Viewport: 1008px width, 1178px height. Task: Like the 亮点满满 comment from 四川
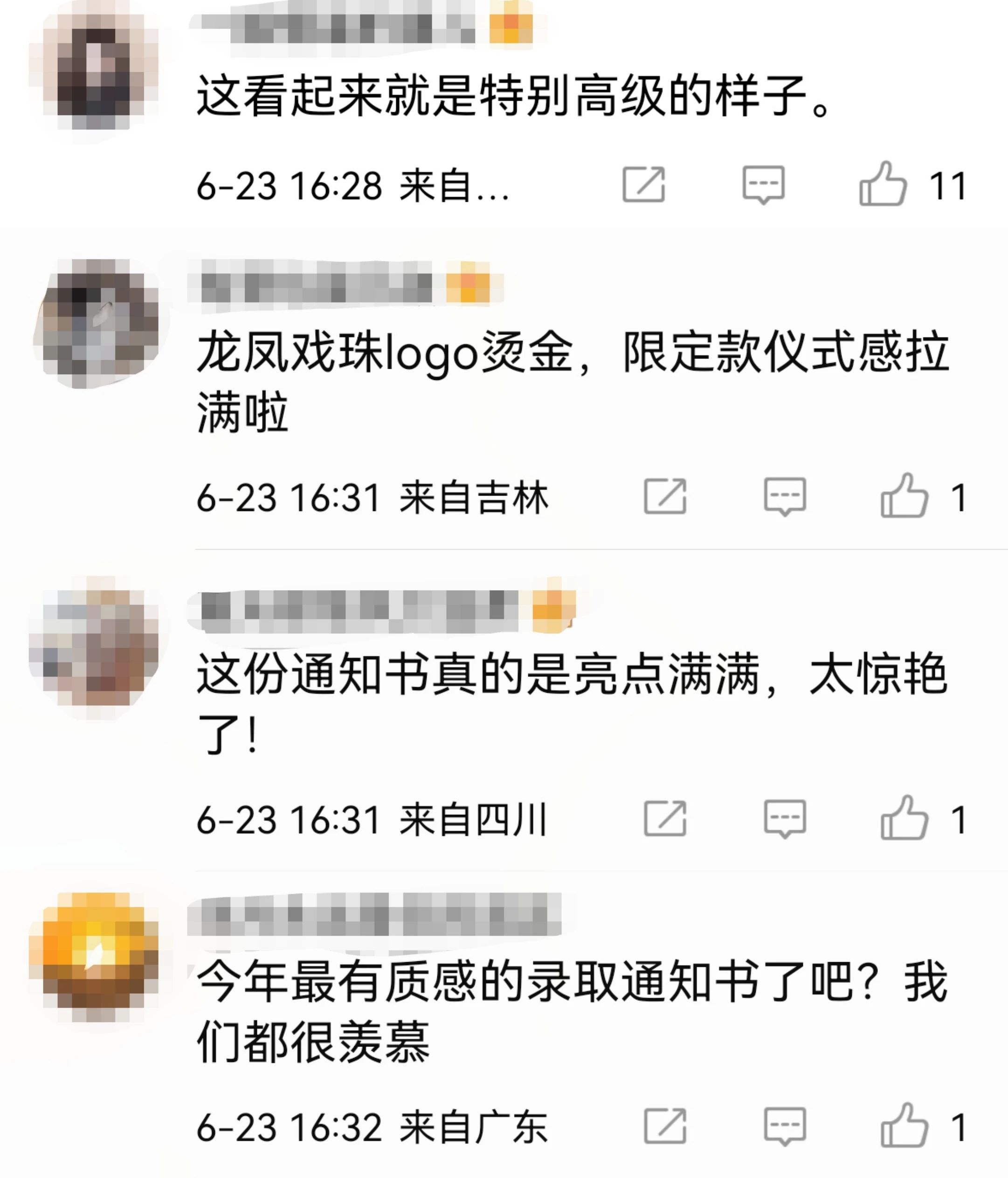click(x=904, y=818)
